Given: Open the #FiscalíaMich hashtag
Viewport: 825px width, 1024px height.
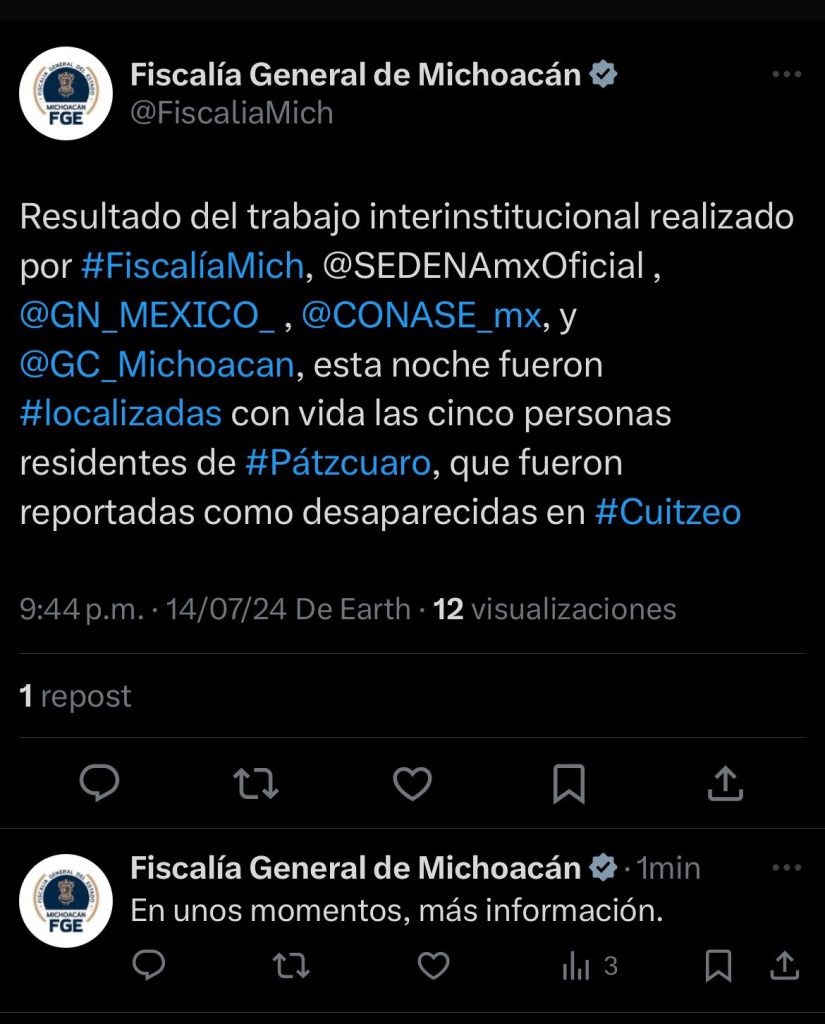Looking at the screenshot, I should (x=192, y=265).
